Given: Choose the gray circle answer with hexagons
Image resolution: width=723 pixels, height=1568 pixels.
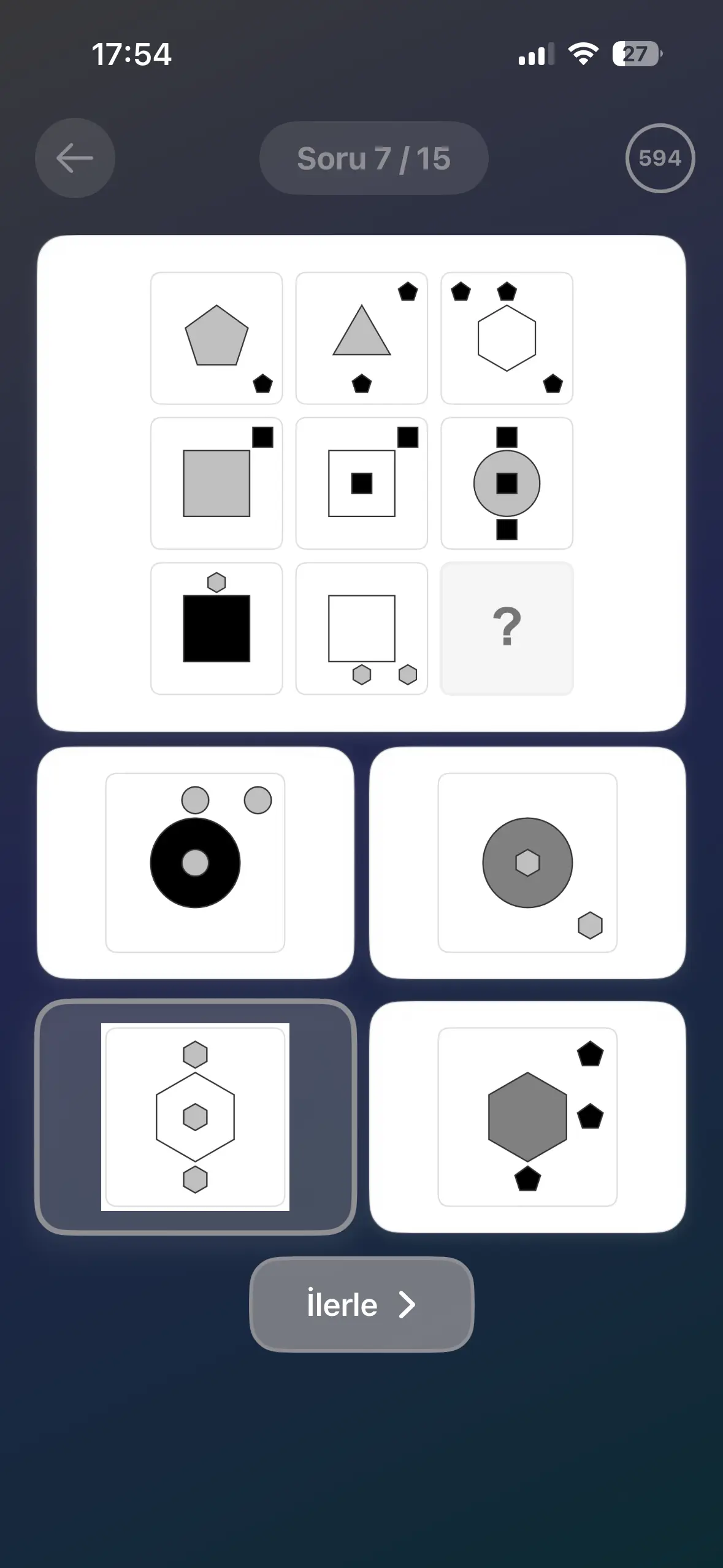Looking at the screenshot, I should tap(527, 863).
